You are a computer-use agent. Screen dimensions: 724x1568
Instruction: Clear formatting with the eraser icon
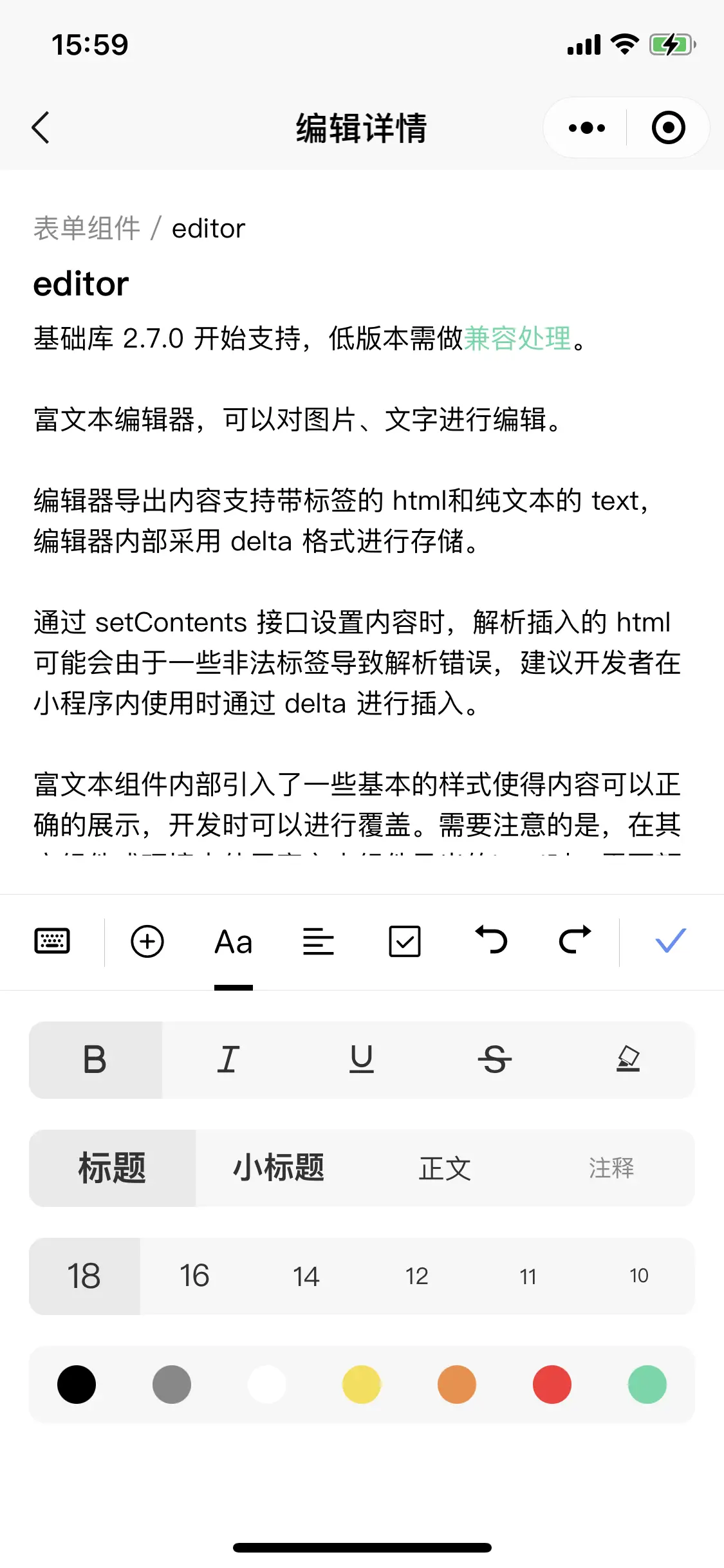(628, 1059)
